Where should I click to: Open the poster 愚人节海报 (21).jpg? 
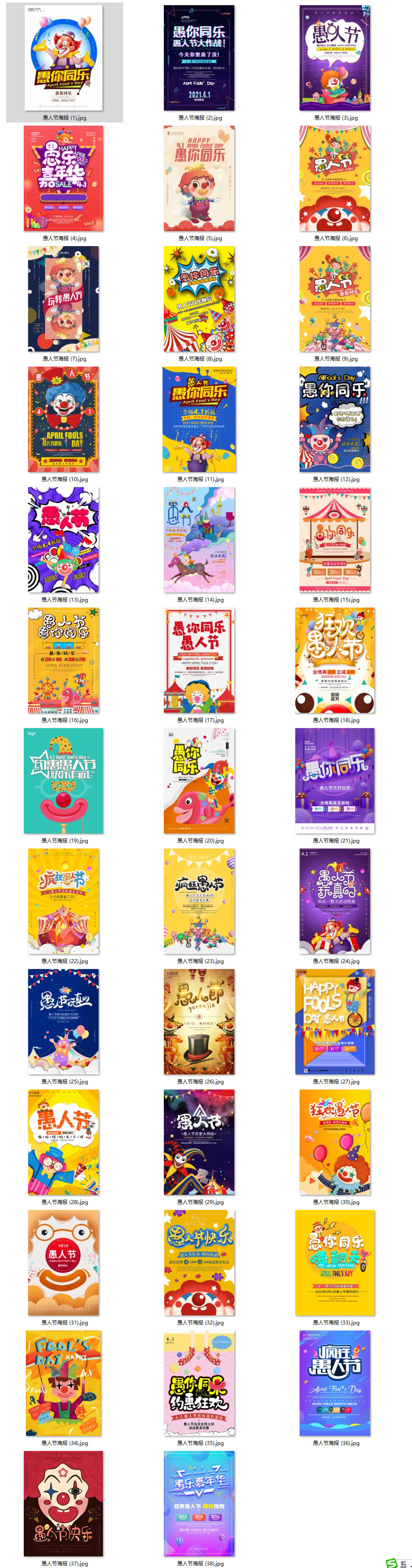(335, 782)
